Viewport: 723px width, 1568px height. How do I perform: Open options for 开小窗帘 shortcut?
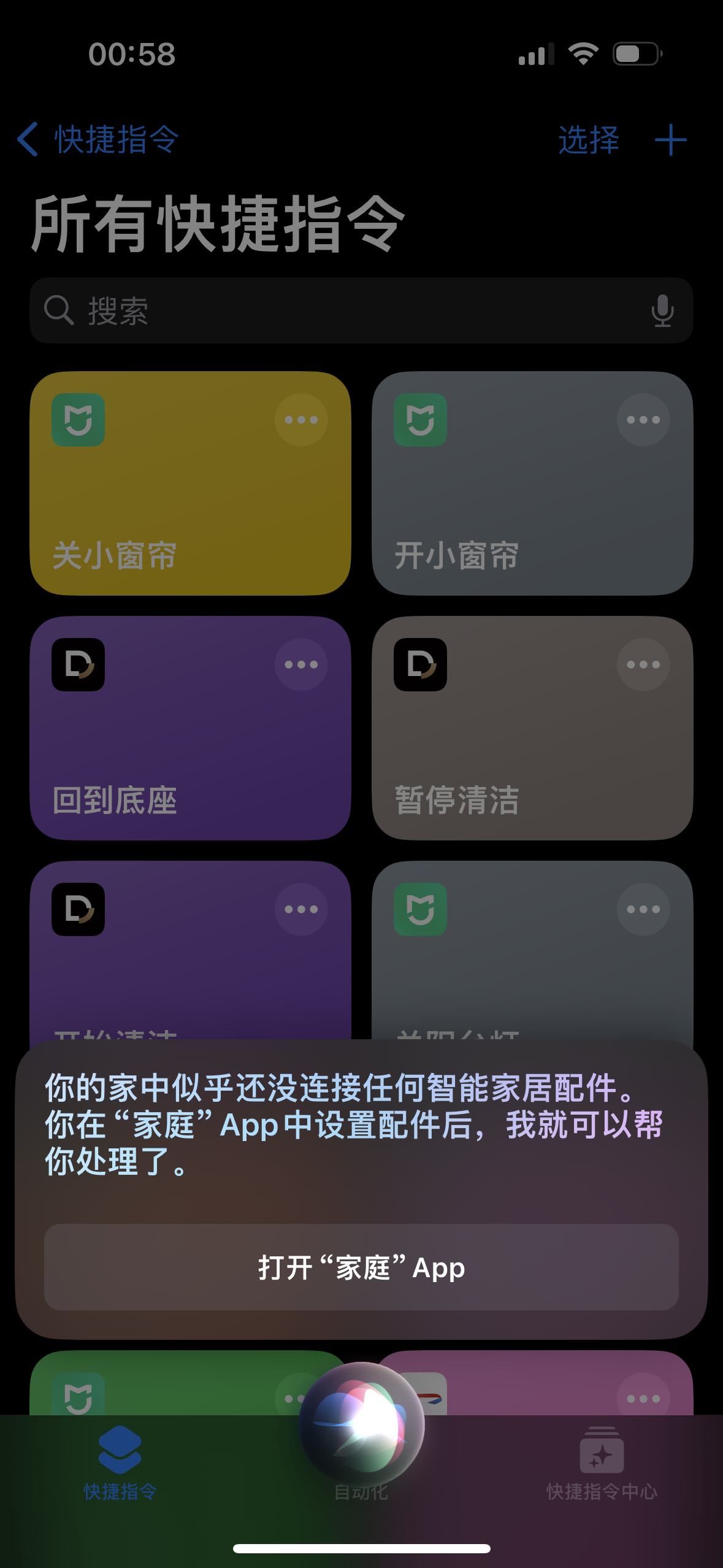click(643, 420)
